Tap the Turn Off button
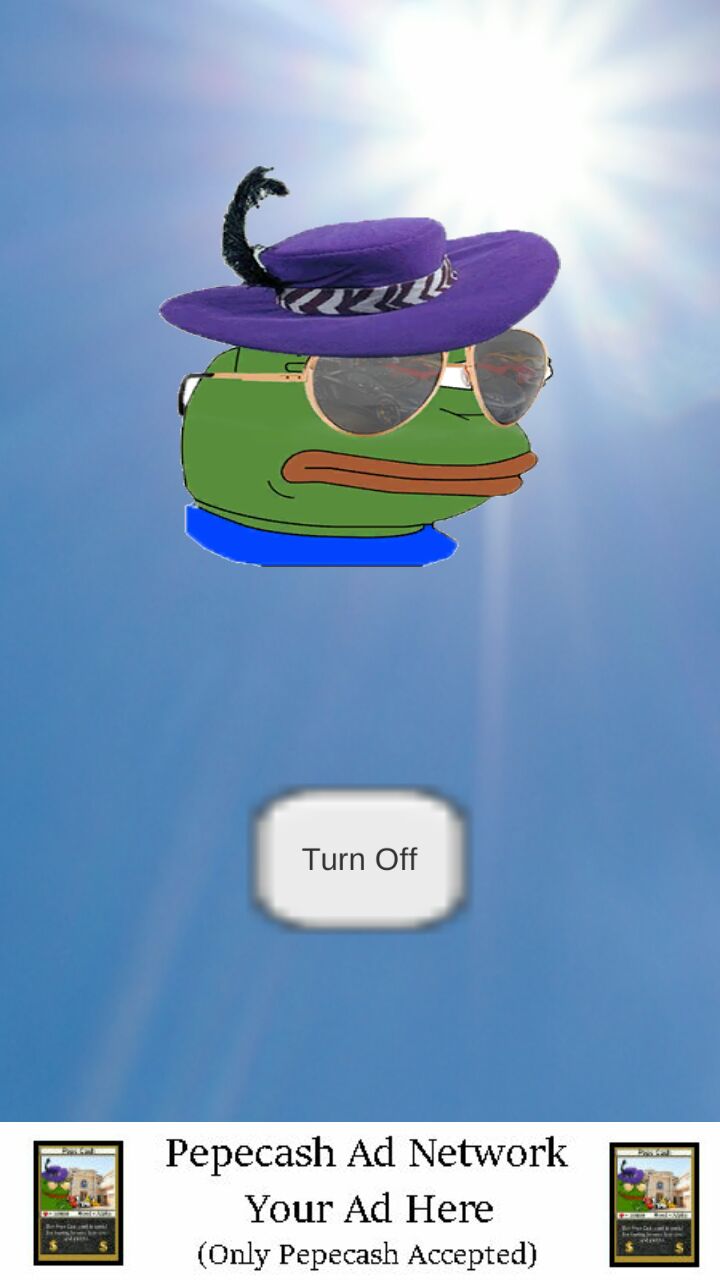This screenshot has height=1280, width=720. (x=360, y=859)
